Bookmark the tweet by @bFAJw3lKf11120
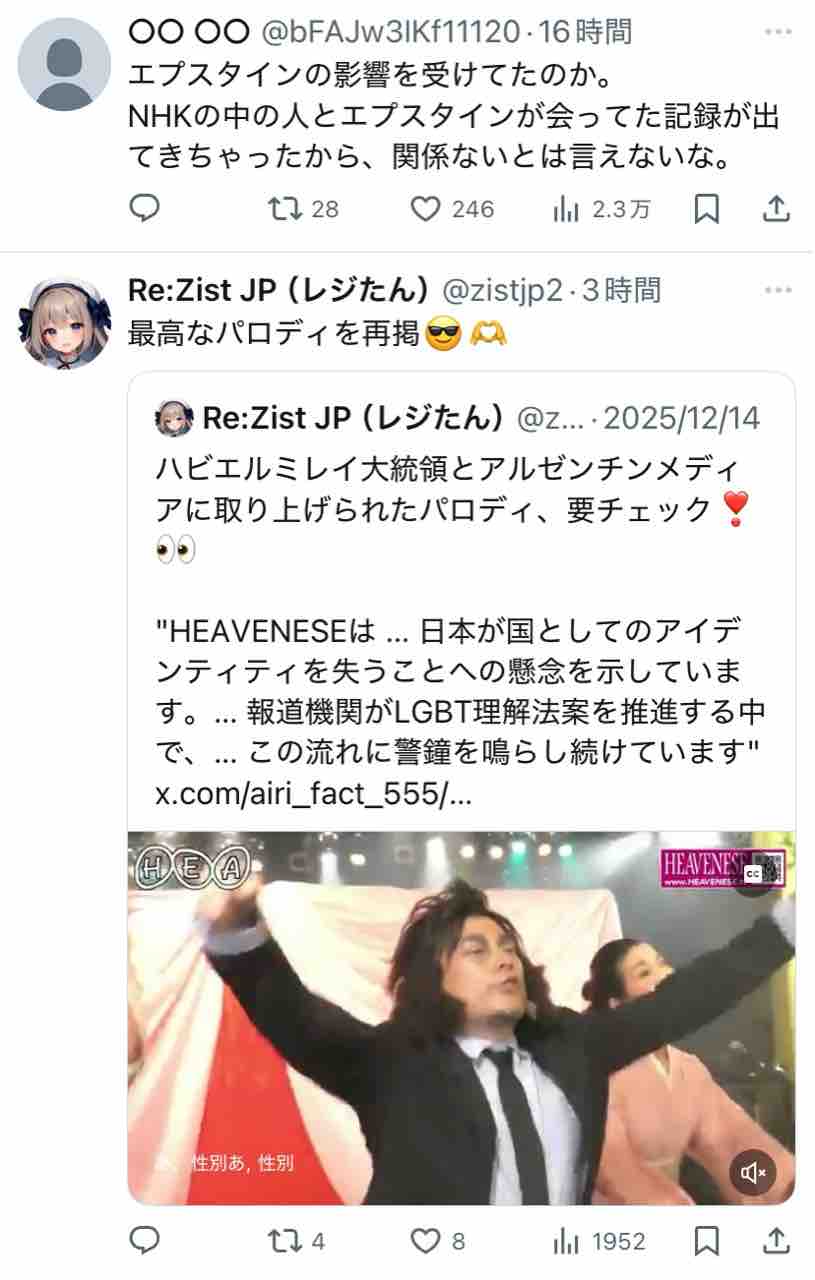 (x=707, y=208)
